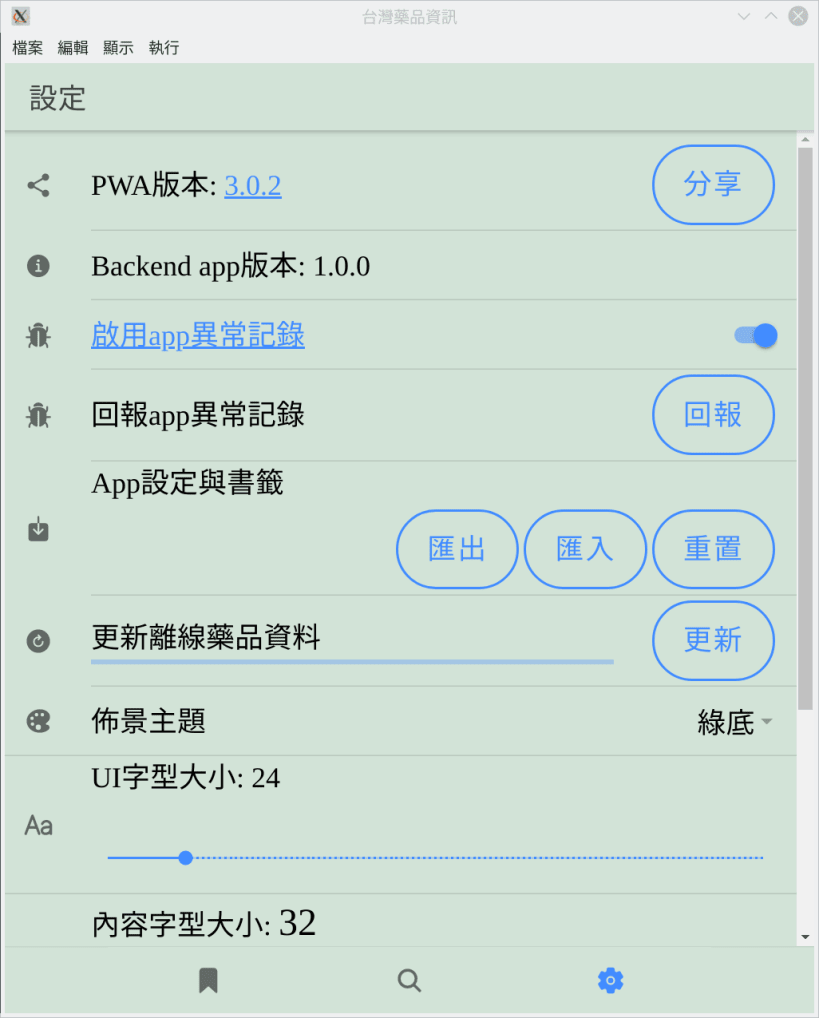This screenshot has height=1018, width=819.
Task: Open the 檔案 menu
Action: 28,48
